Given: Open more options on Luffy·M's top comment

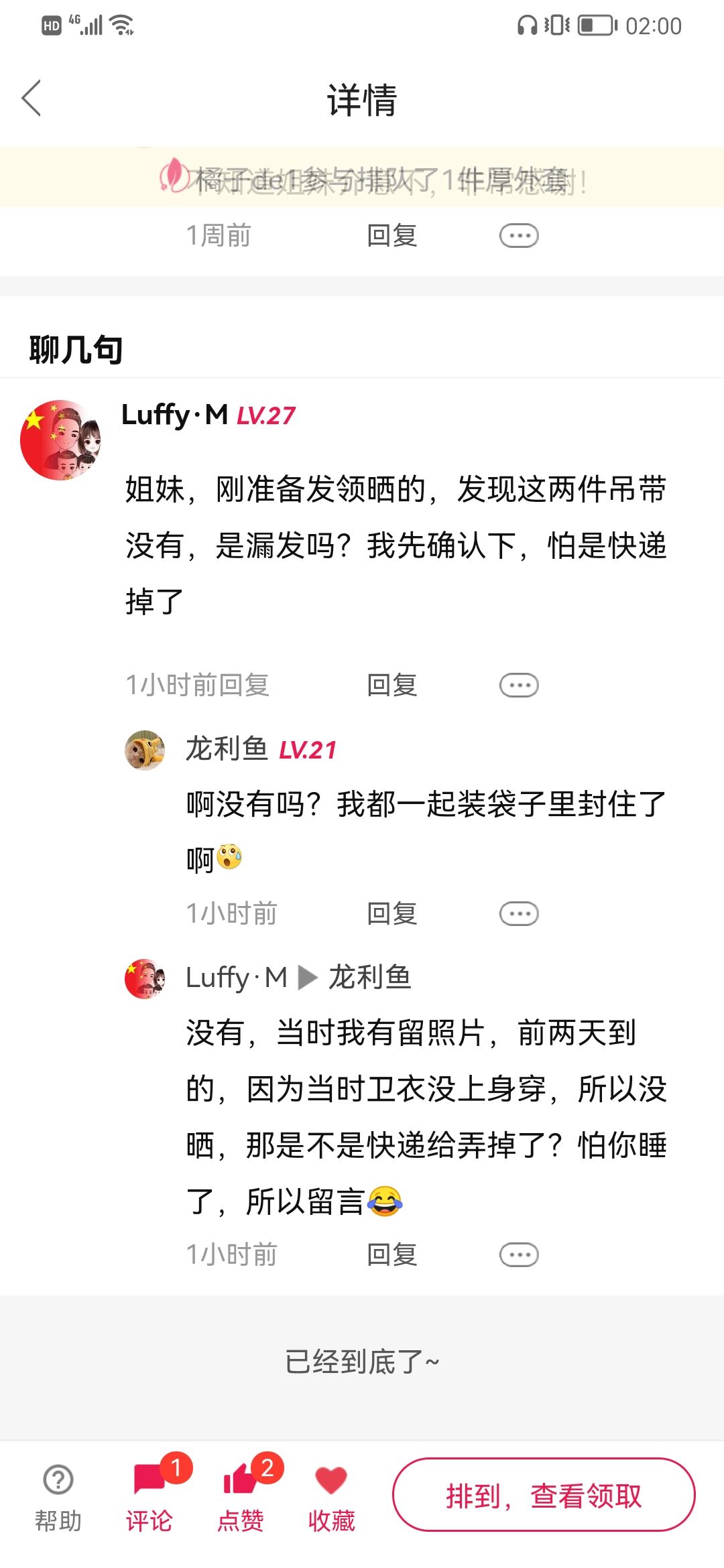Looking at the screenshot, I should point(519,685).
